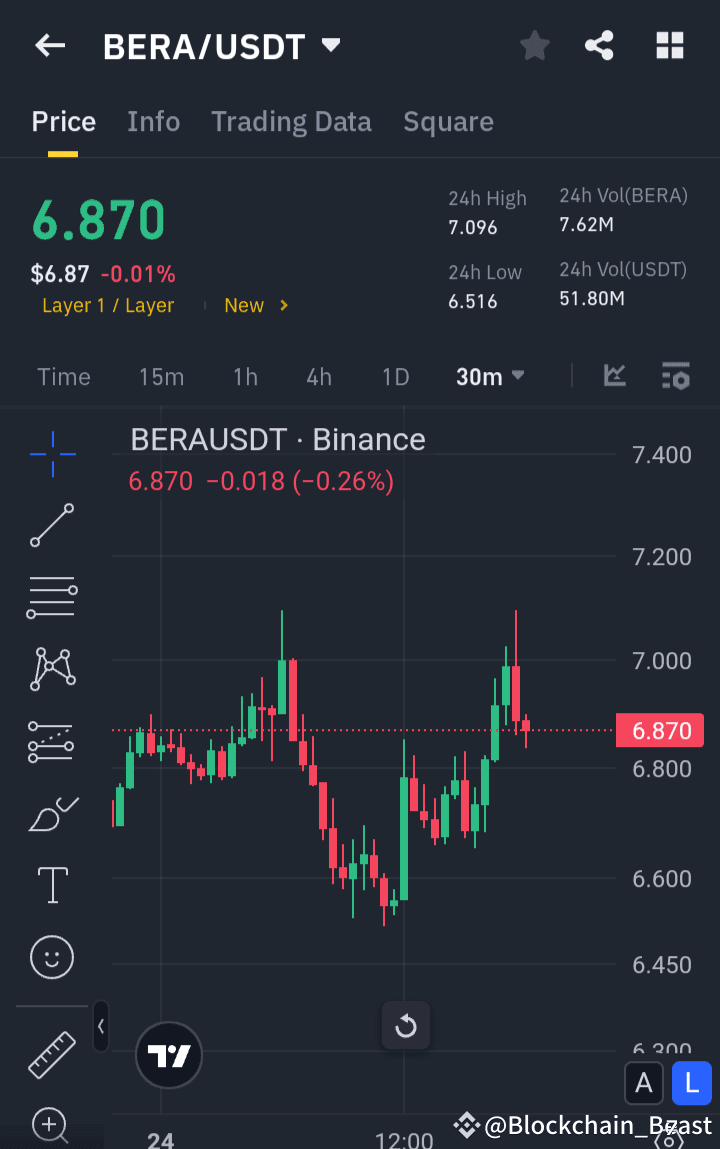Switch to the Trading Data tab
Image resolution: width=720 pixels, height=1149 pixels.
pyautogui.click(x=291, y=121)
